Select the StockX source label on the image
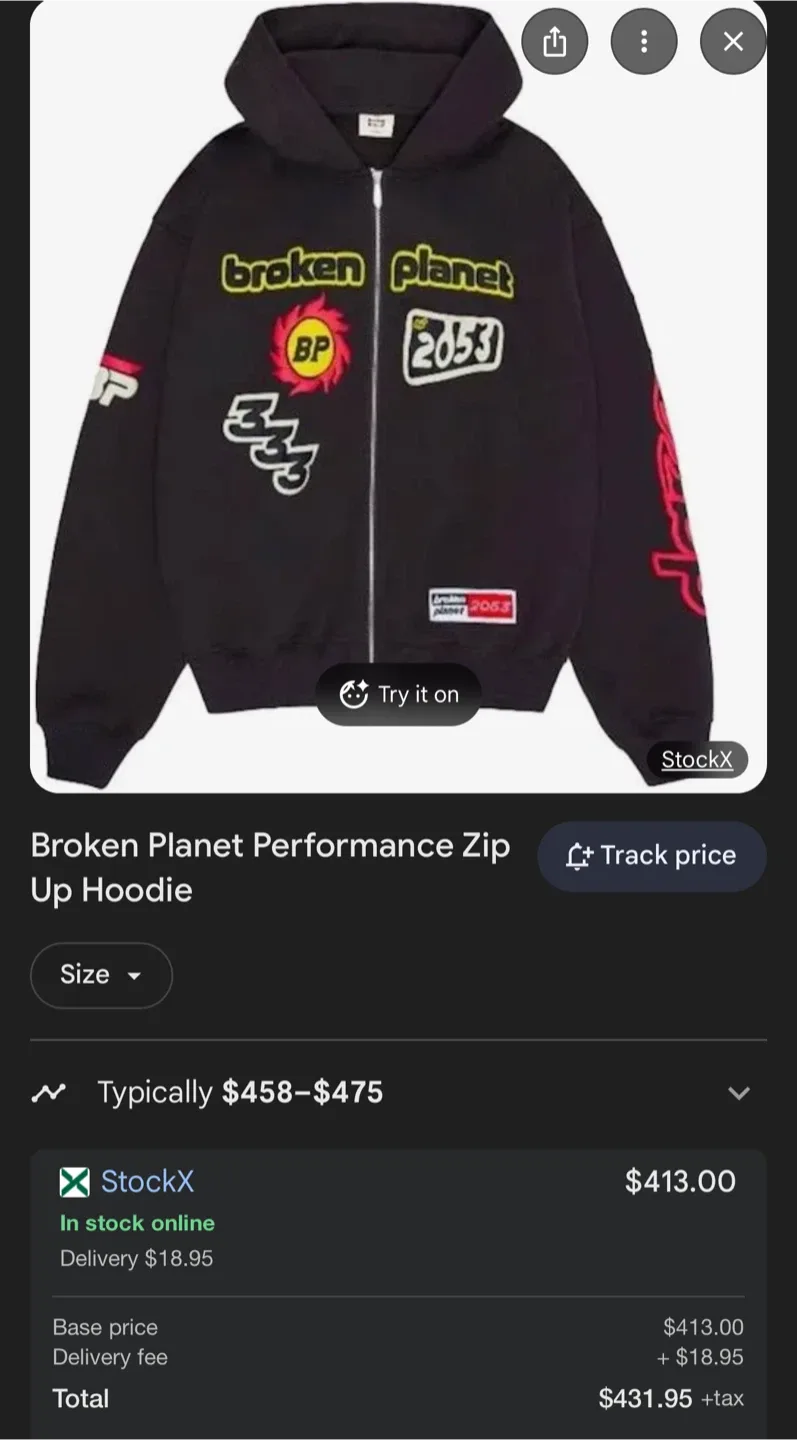 pyautogui.click(x=697, y=759)
